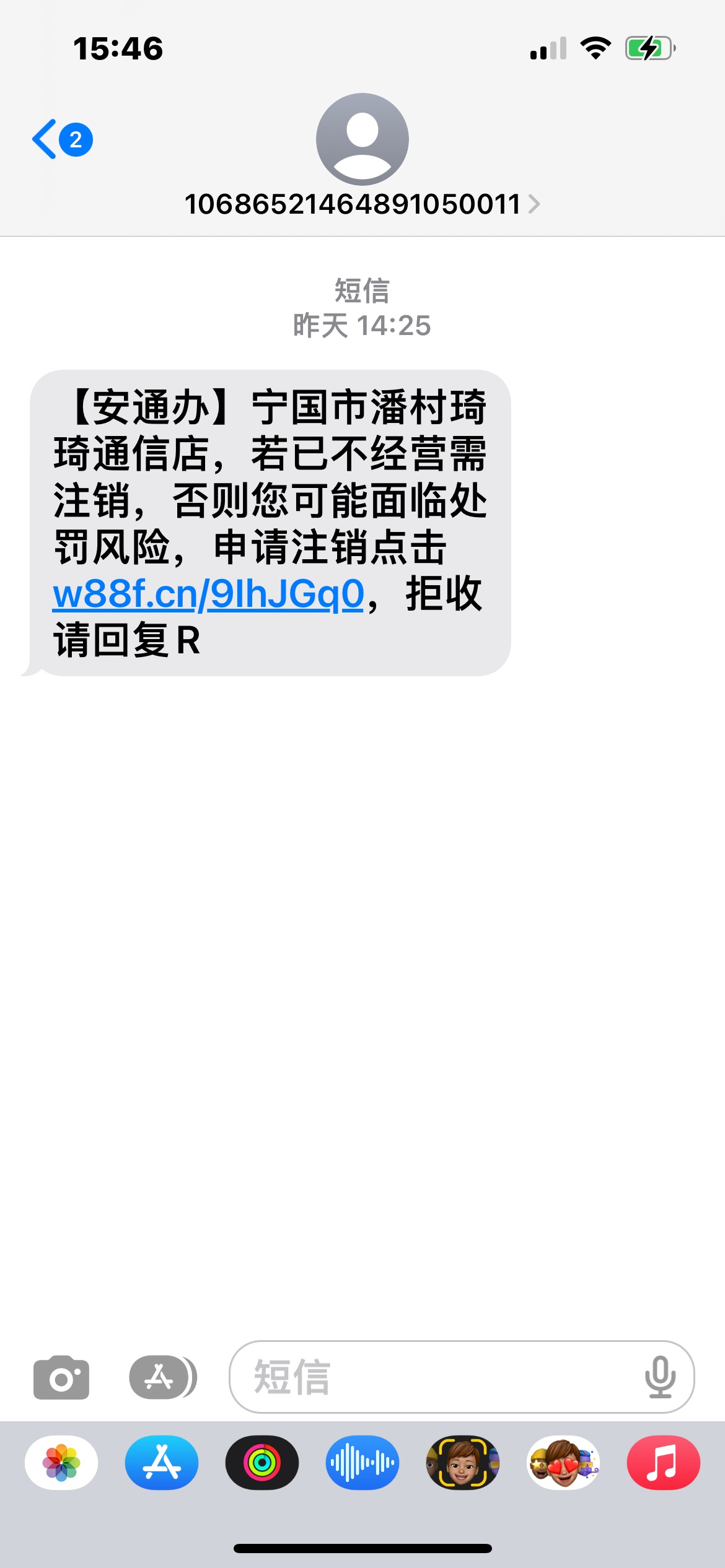Viewport: 725px width, 1568px height.
Task: Open the camera to attach a photo
Action: (x=61, y=1378)
